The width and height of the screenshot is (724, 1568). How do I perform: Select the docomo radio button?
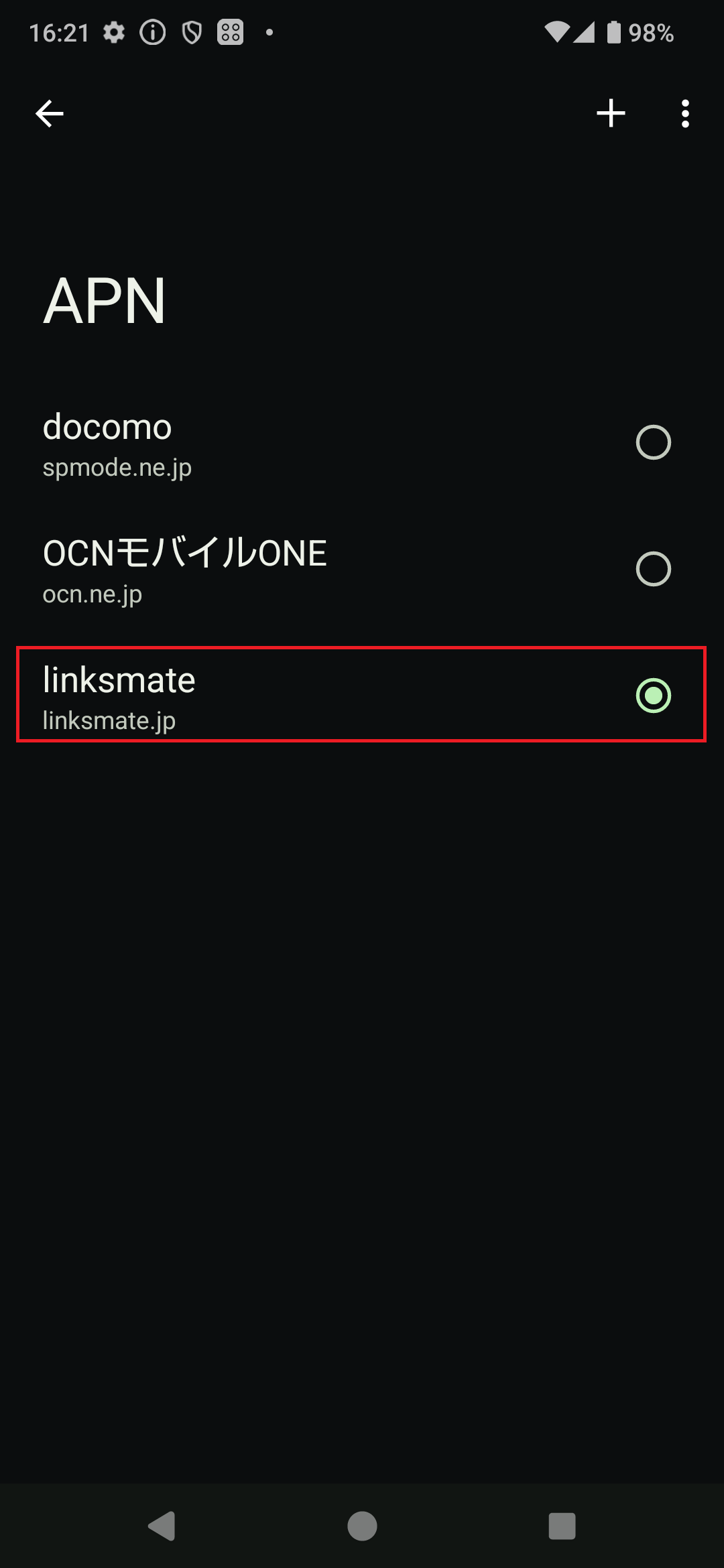point(653,442)
